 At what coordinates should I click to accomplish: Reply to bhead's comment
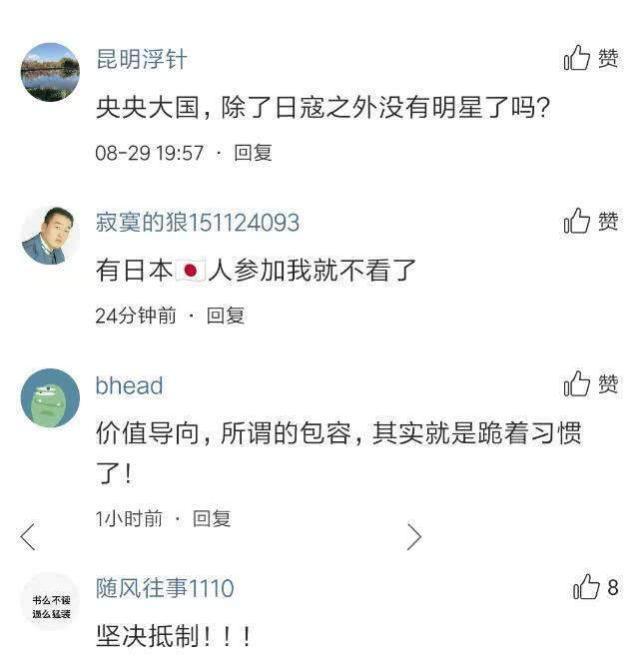tap(212, 519)
